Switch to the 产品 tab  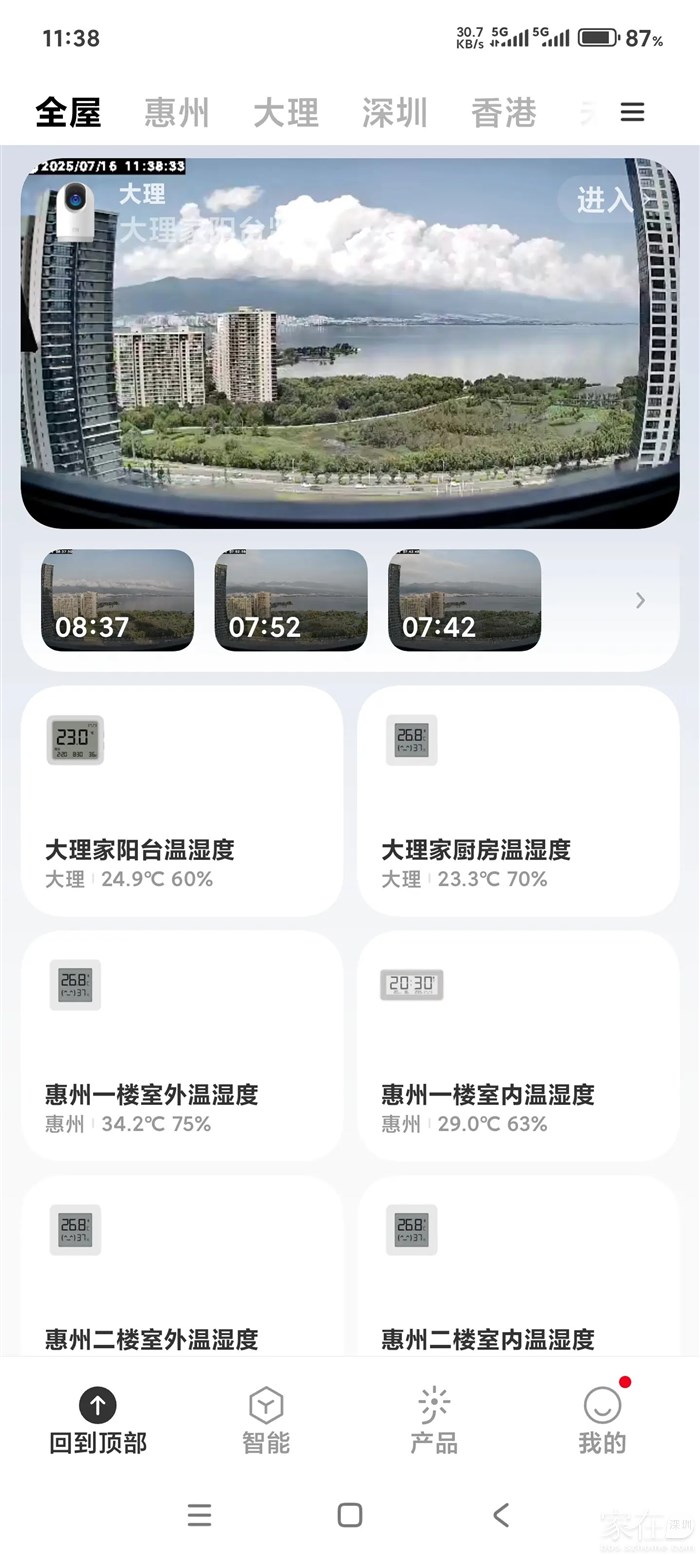(434, 1420)
